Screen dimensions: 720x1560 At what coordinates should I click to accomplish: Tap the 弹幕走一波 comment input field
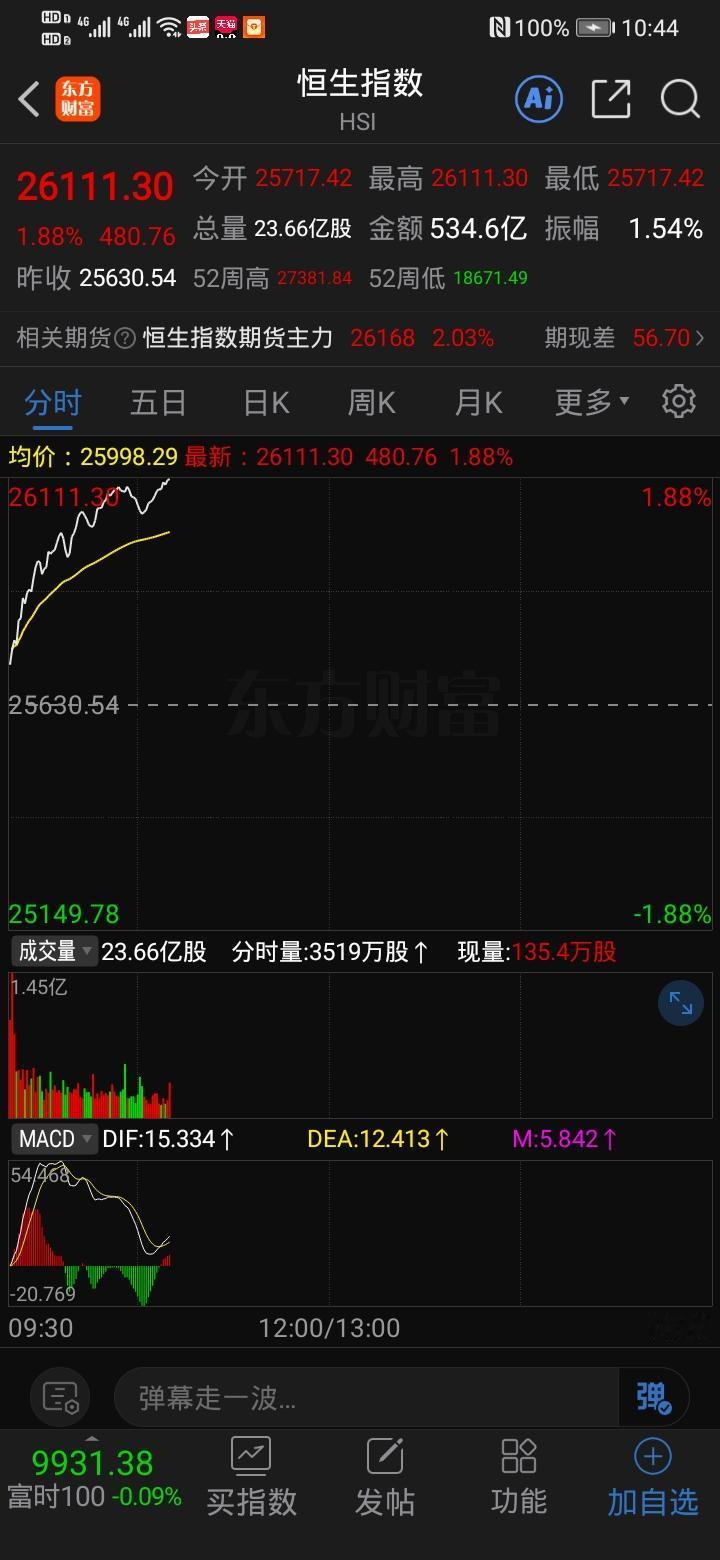coord(370,1396)
